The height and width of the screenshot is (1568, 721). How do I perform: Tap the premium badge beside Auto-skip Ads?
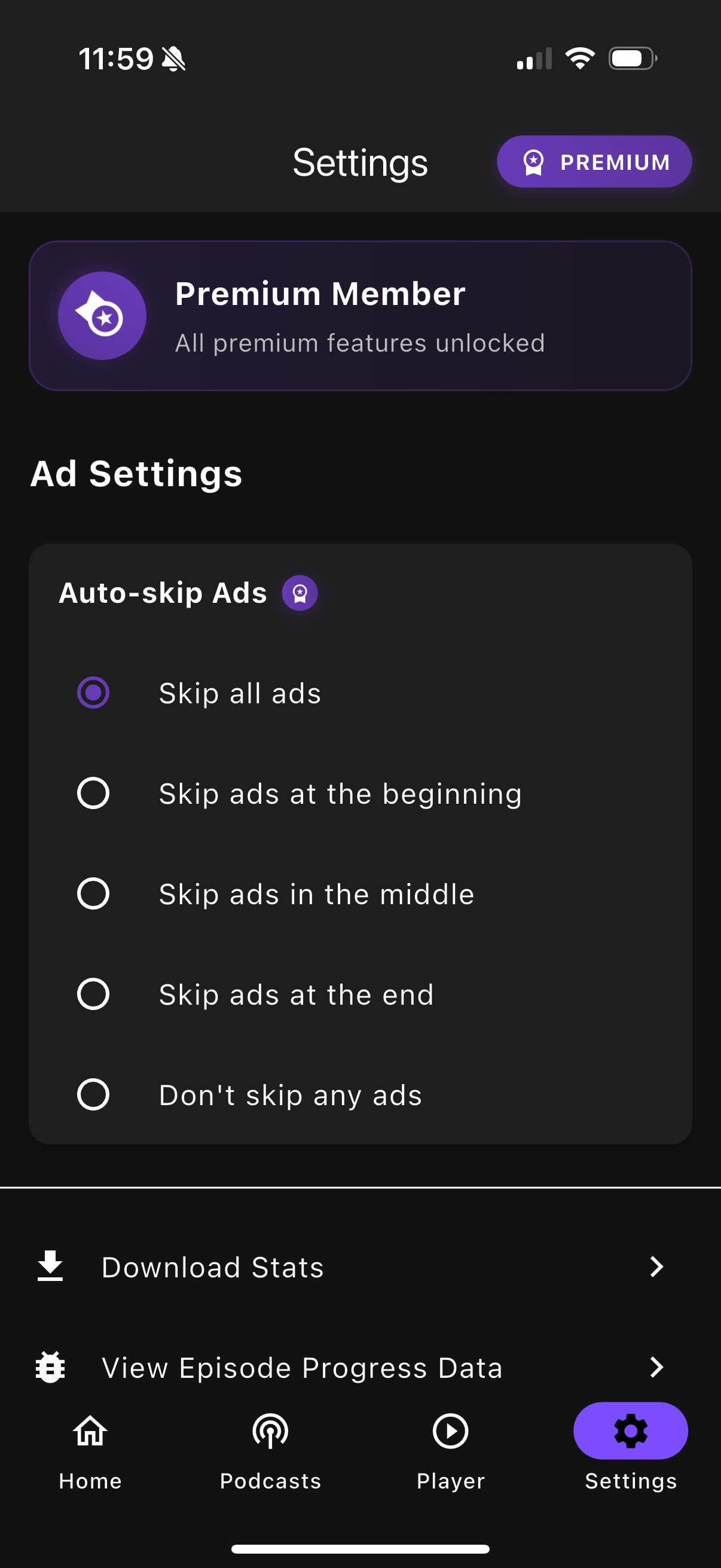(300, 593)
